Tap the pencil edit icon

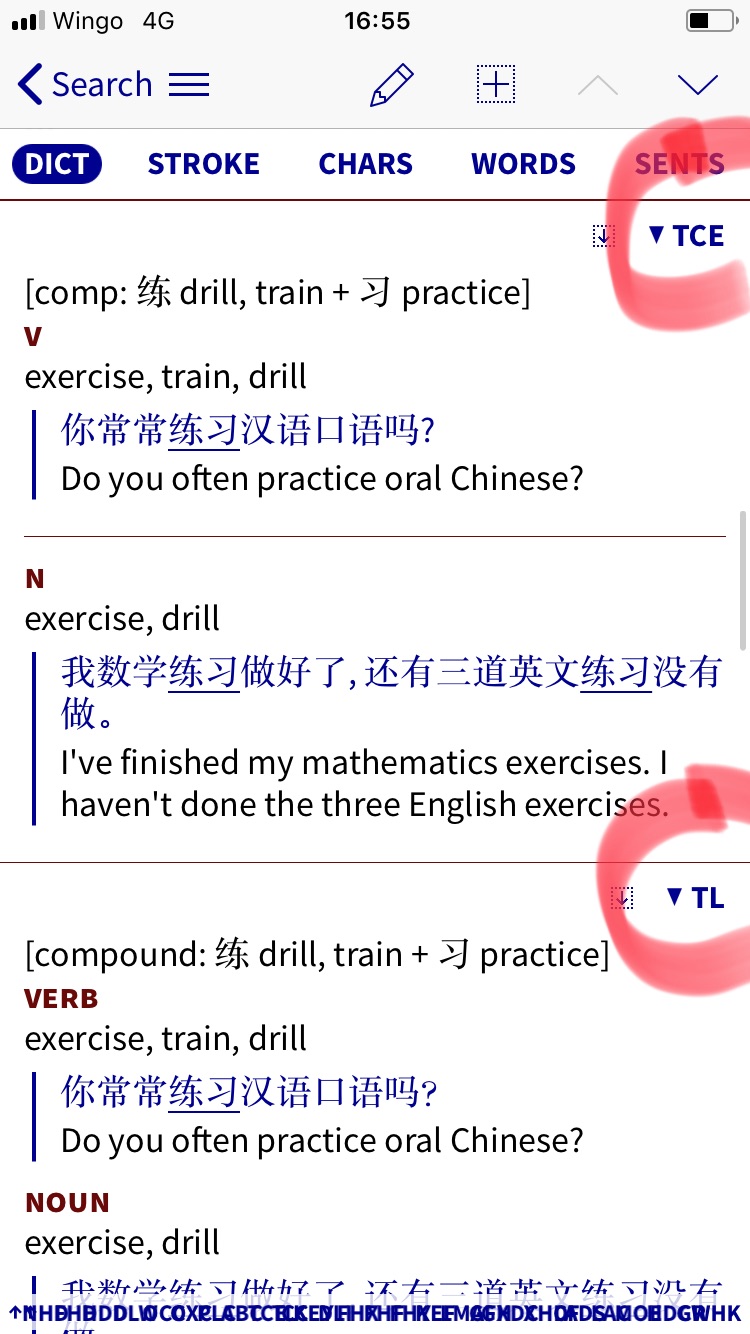(x=392, y=85)
